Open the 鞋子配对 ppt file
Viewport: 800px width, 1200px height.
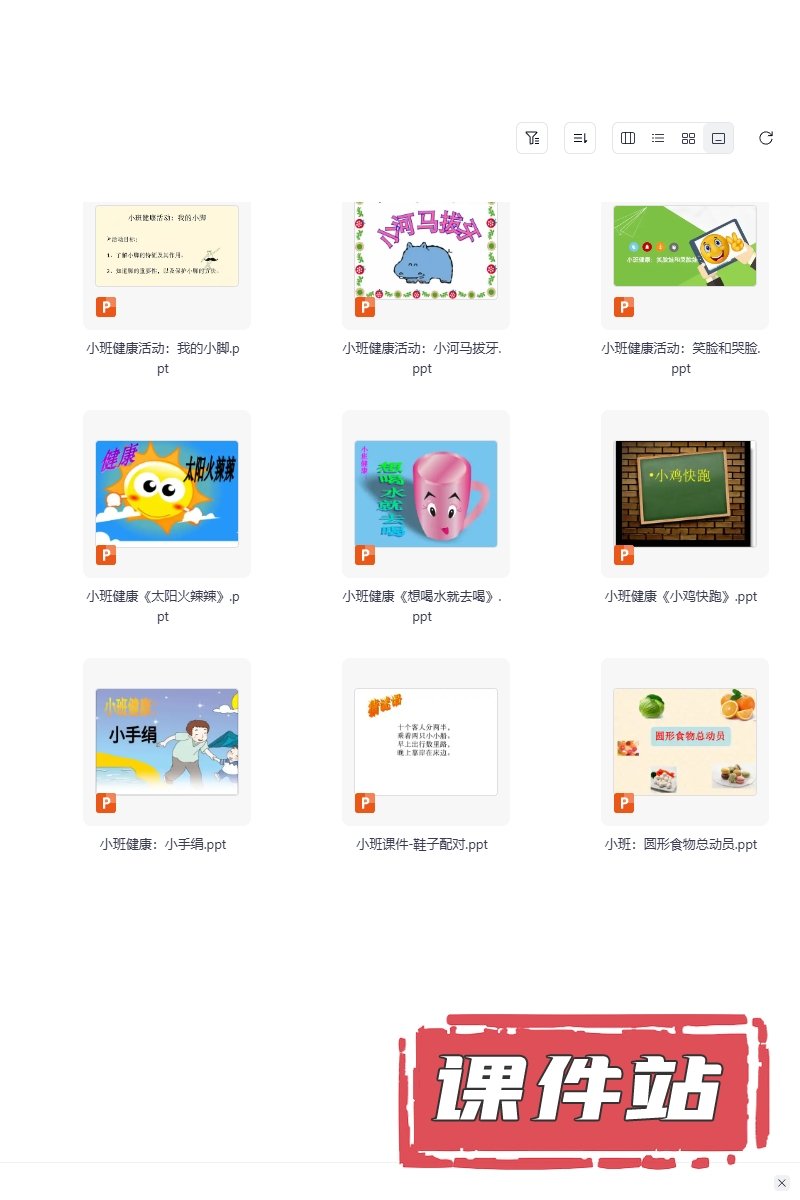(425, 742)
